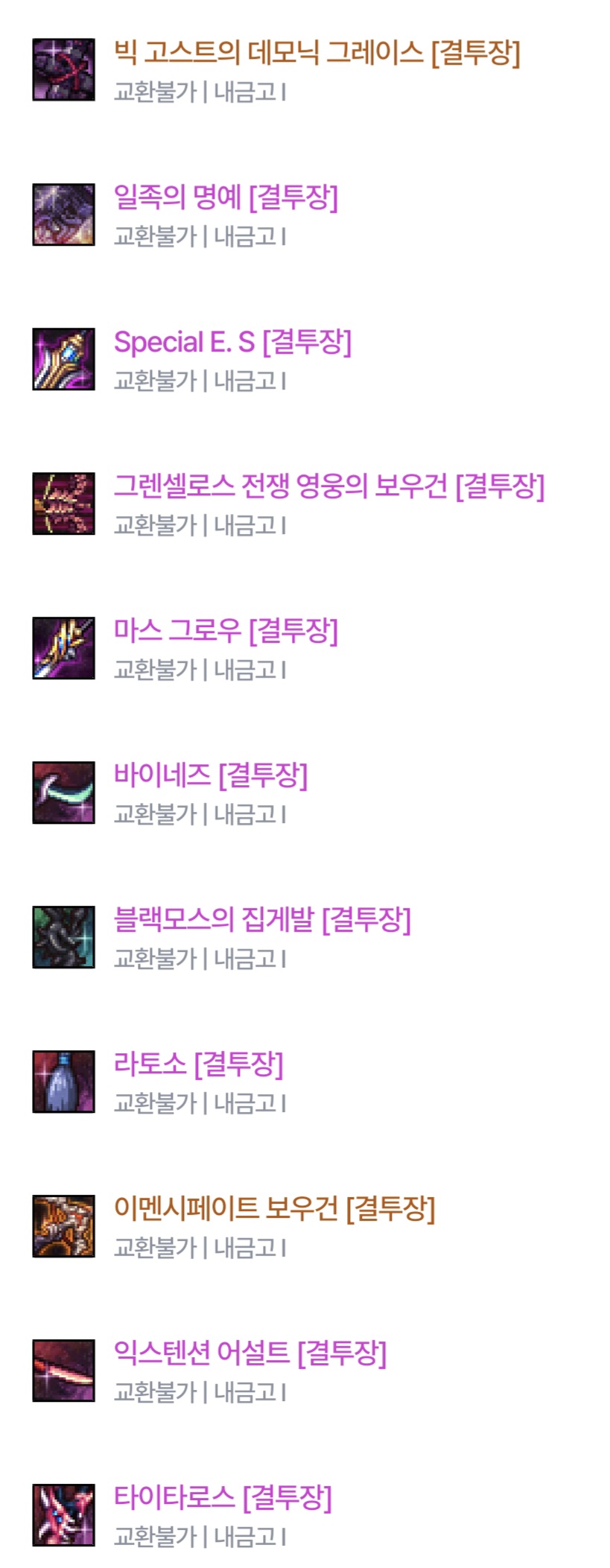Tap the 타이타로스 [결투장] row
The image size is (610, 1568).
click(x=223, y=1498)
